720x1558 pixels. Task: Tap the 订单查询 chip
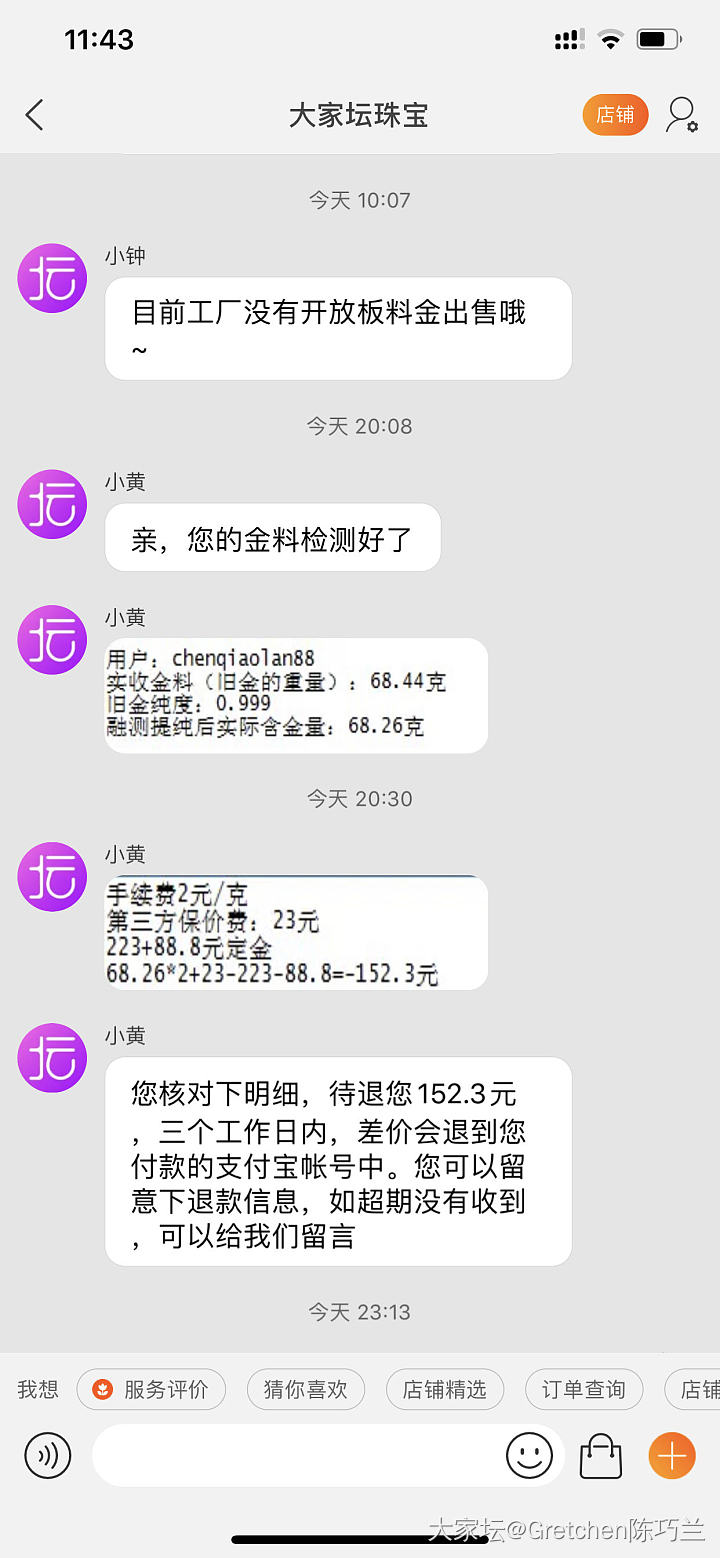583,1389
